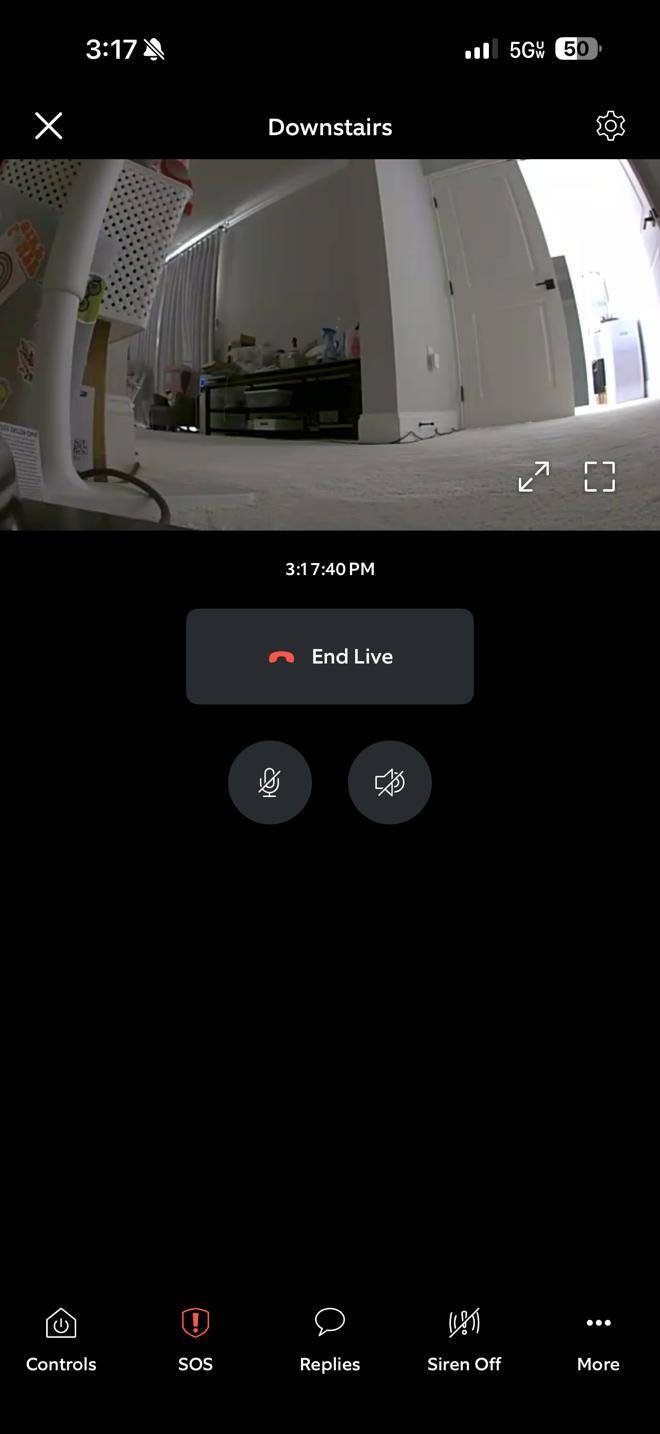Viewport: 660px width, 1434px height.
Task: Enter fullscreen video mode
Action: tap(599, 477)
